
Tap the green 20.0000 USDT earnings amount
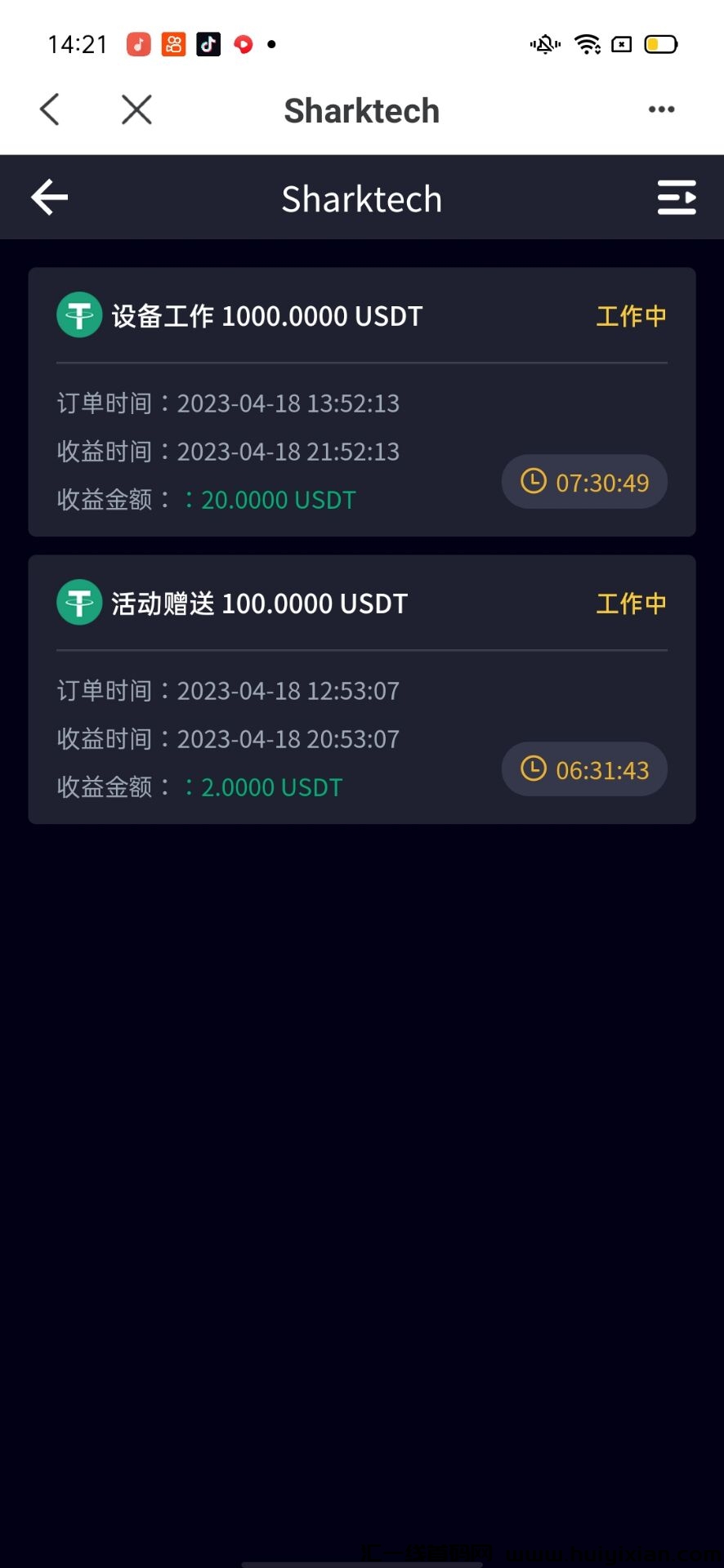[x=278, y=499]
